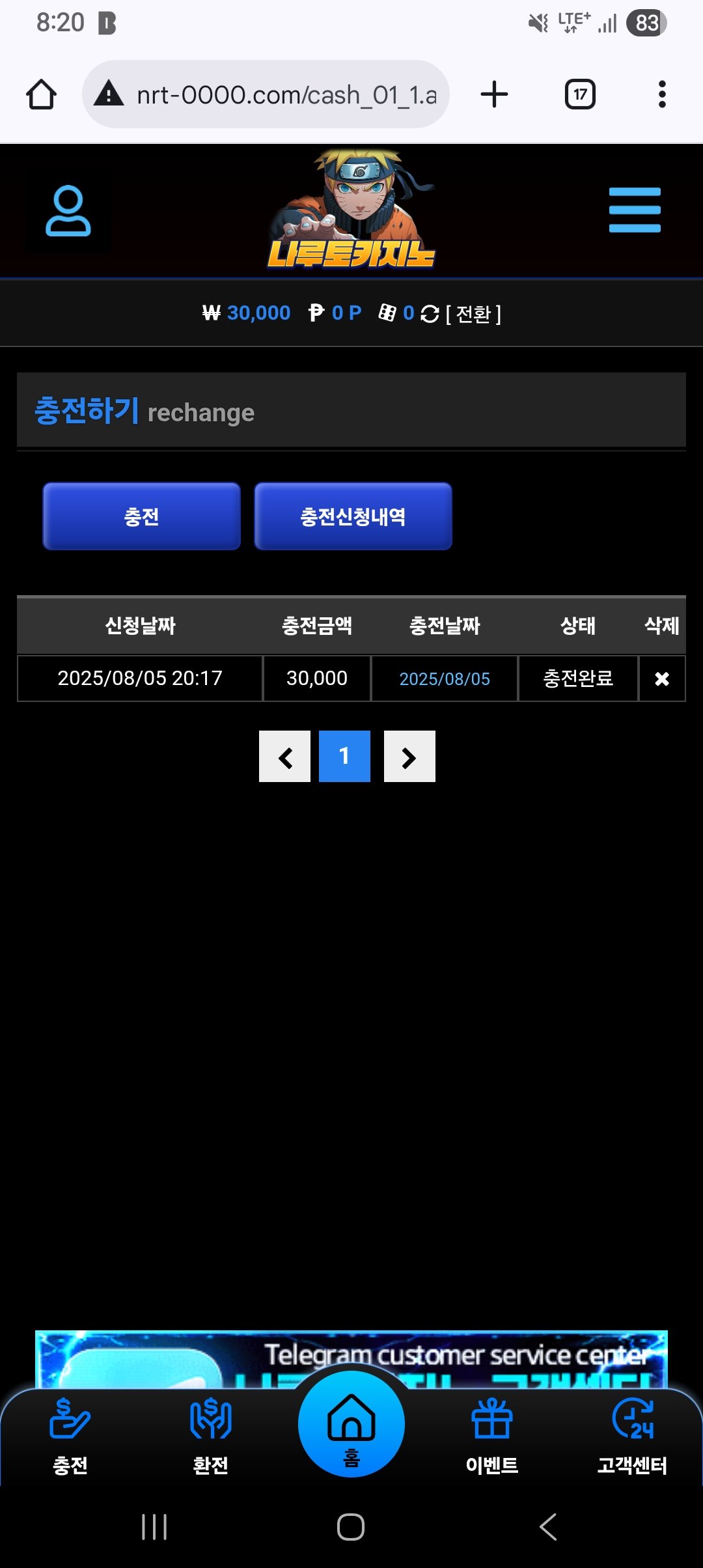Delete the 2025/08/05 20:17 recharge entry
Screen dimensions: 703x1568
[661, 679]
